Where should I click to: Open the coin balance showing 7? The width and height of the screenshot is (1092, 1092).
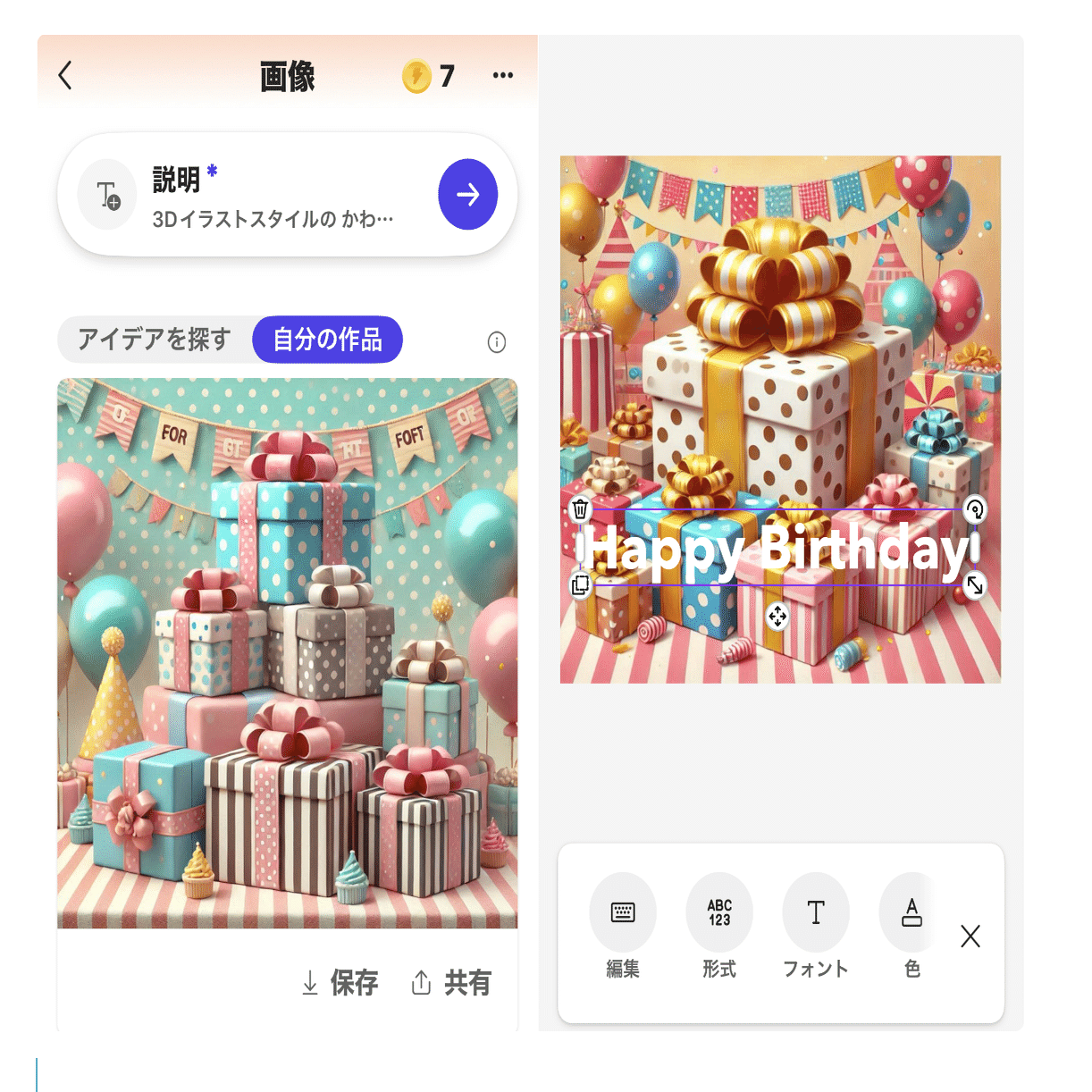click(x=429, y=77)
